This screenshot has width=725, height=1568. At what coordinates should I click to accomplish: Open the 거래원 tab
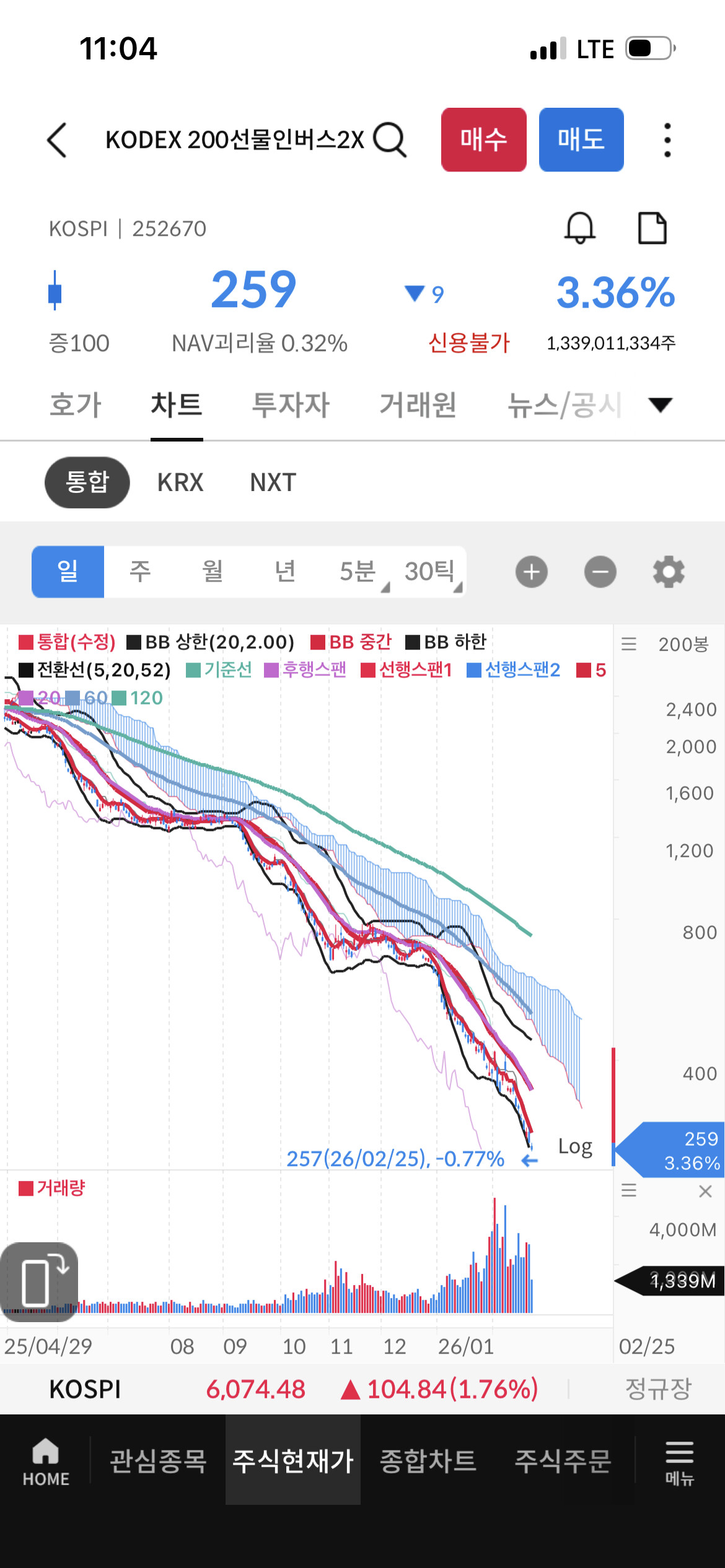pos(418,405)
